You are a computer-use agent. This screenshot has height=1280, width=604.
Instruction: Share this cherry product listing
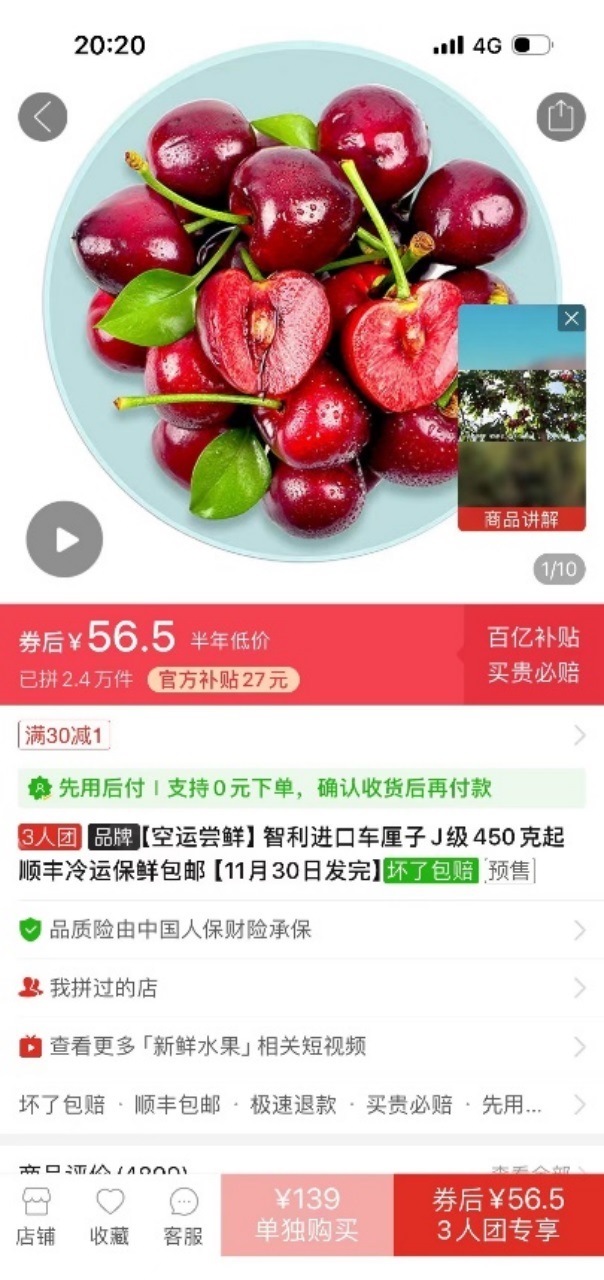[x=561, y=117]
